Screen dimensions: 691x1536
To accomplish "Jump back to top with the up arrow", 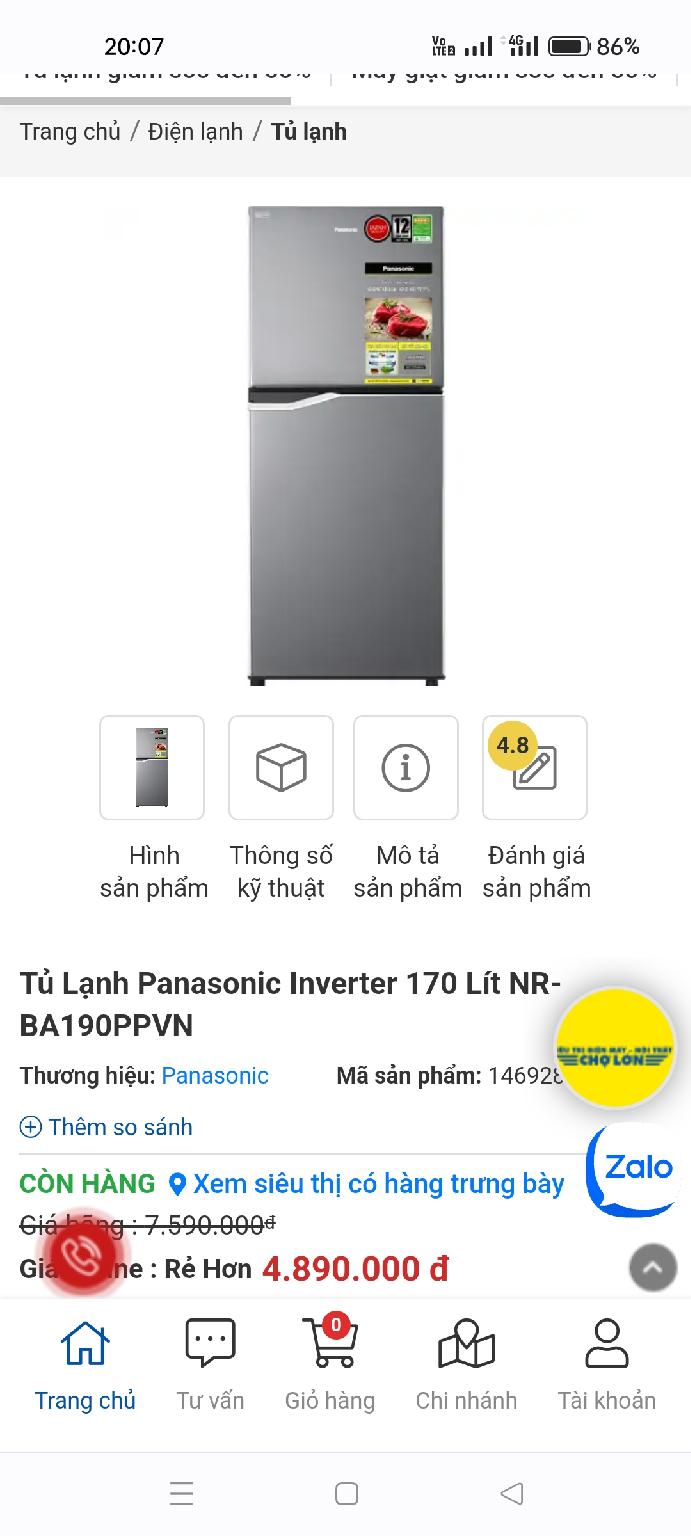I will (653, 1268).
